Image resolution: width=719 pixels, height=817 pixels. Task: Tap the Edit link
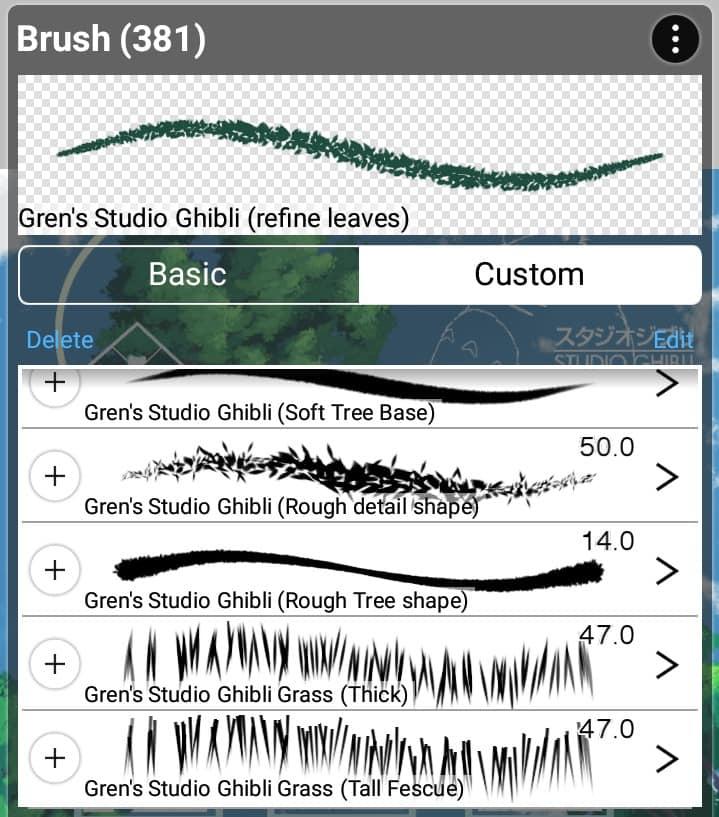[x=674, y=340]
